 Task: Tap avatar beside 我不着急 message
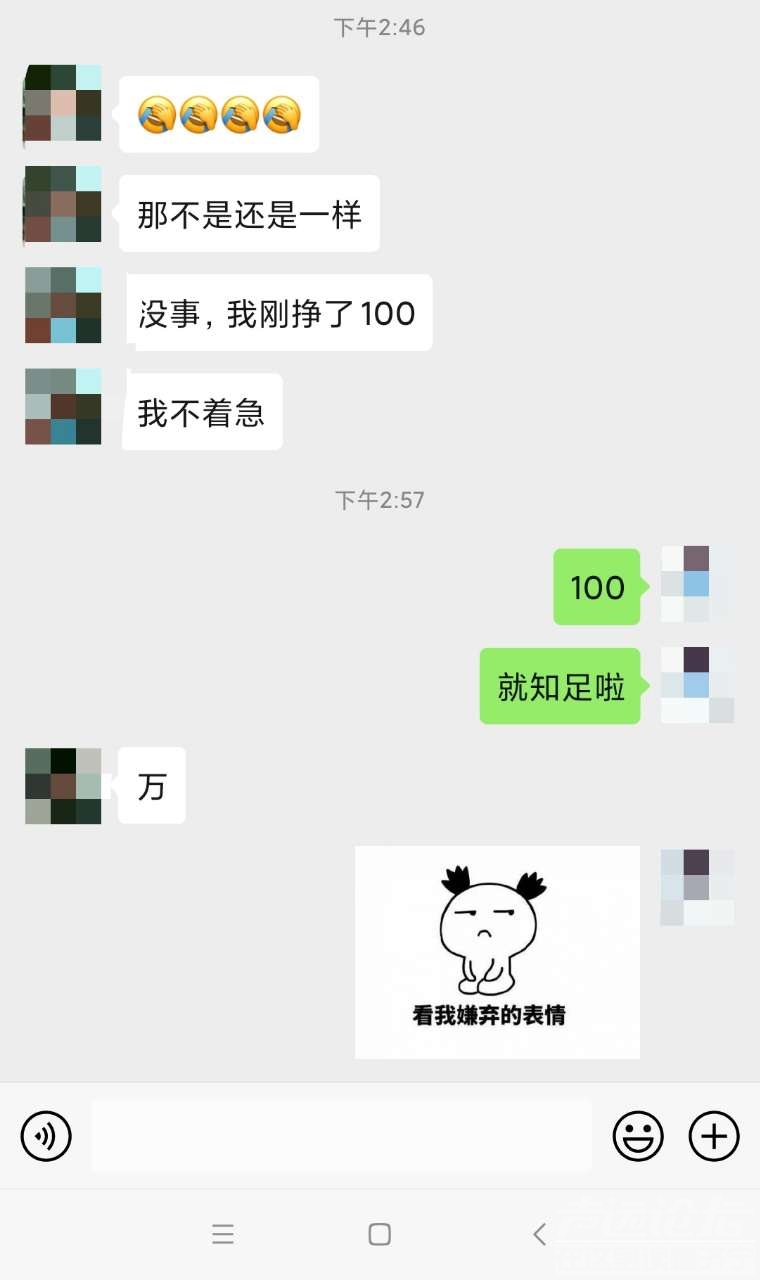63,406
